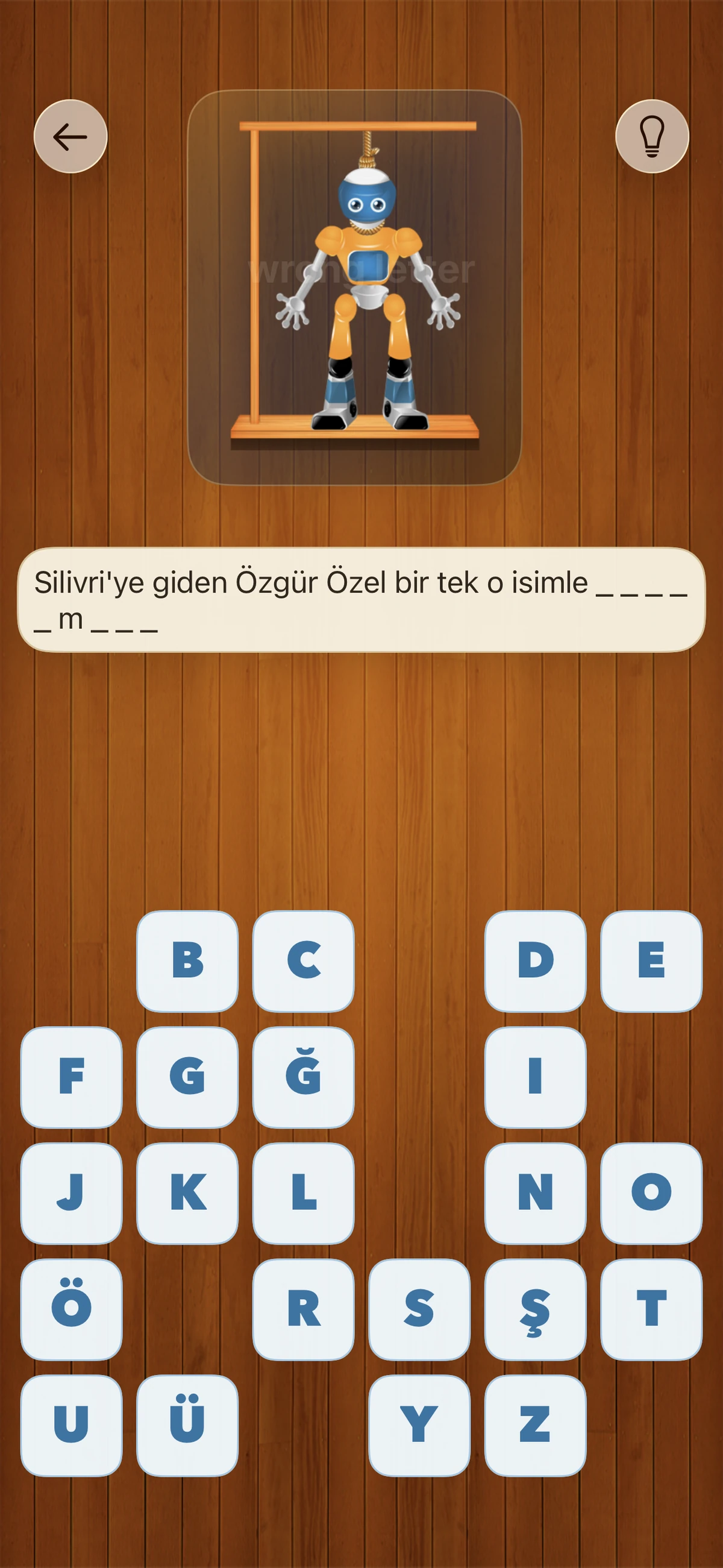Guess the letter I
Viewport: 723px width, 1568px height.
click(534, 1076)
